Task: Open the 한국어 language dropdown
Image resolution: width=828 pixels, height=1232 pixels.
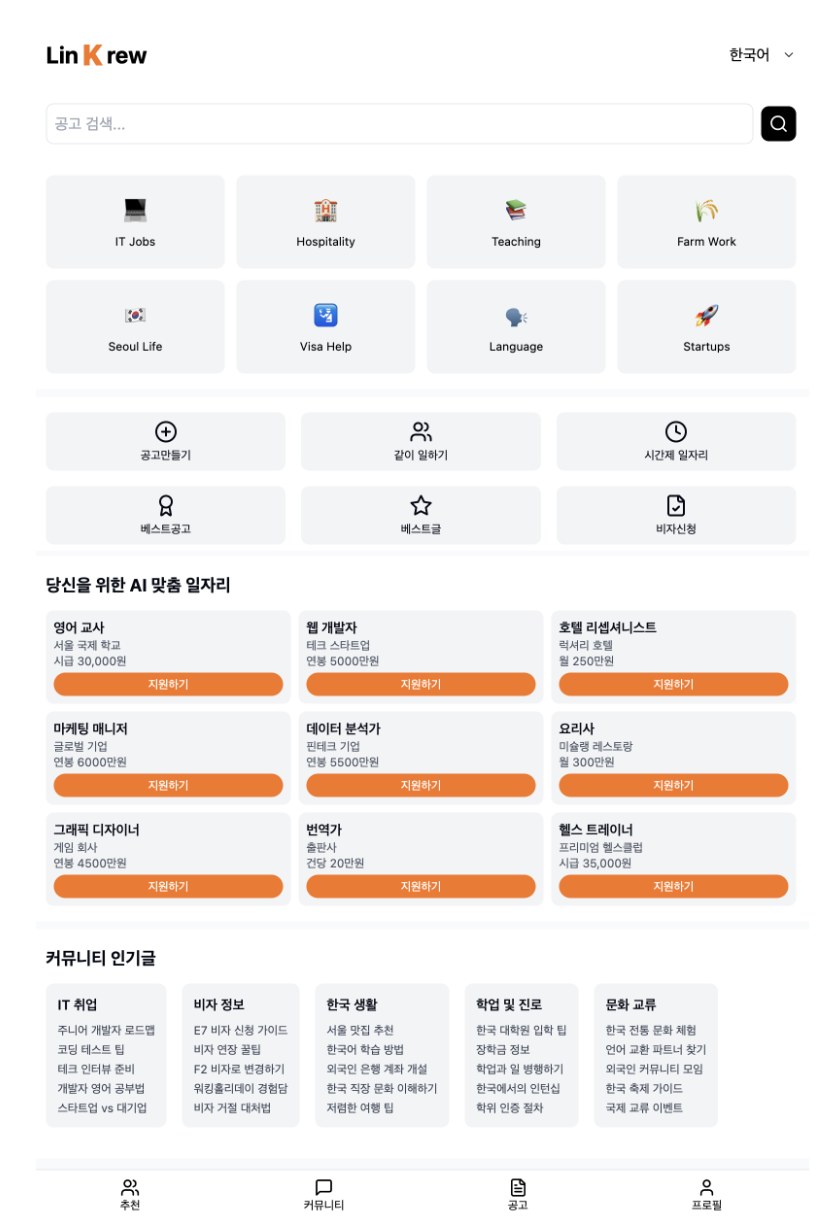Action: pos(761,55)
